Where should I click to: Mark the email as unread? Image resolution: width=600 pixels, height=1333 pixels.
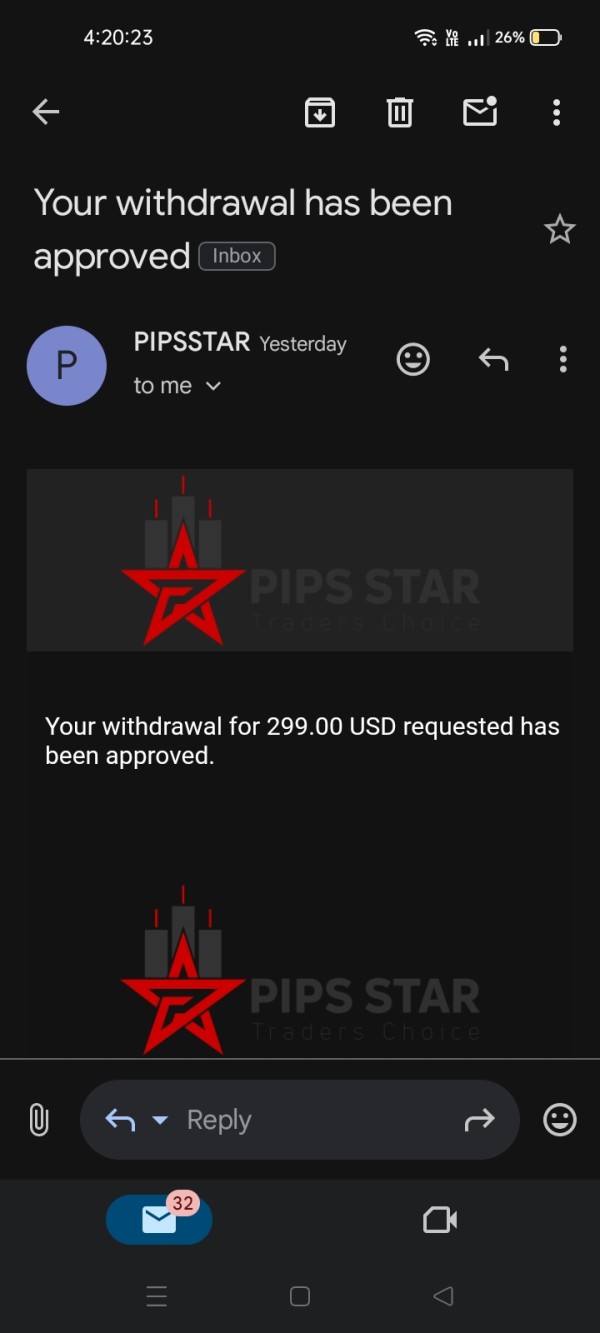480,112
